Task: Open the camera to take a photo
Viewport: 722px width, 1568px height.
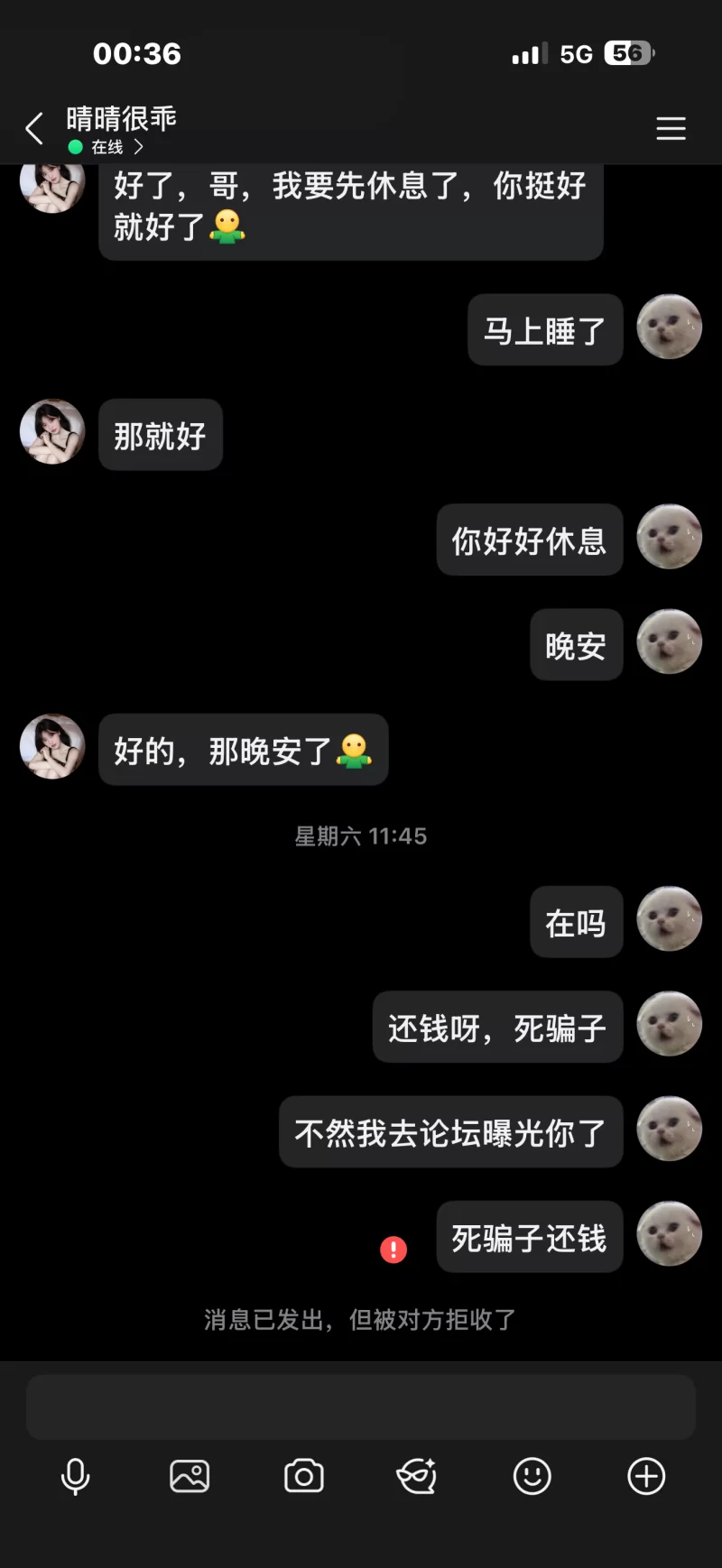Action: coord(304,1477)
